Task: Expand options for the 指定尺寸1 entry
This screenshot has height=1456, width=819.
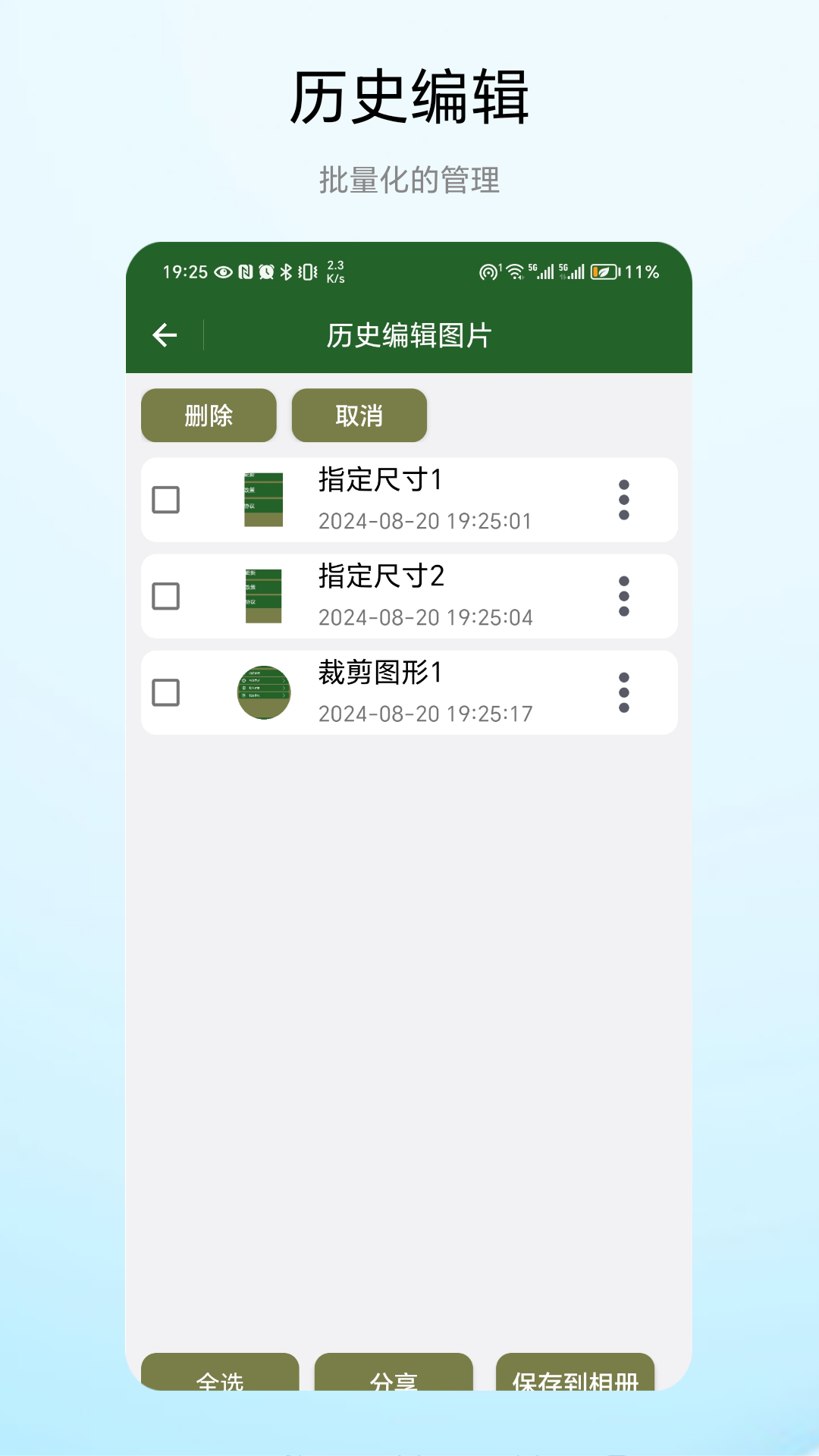Action: (623, 500)
